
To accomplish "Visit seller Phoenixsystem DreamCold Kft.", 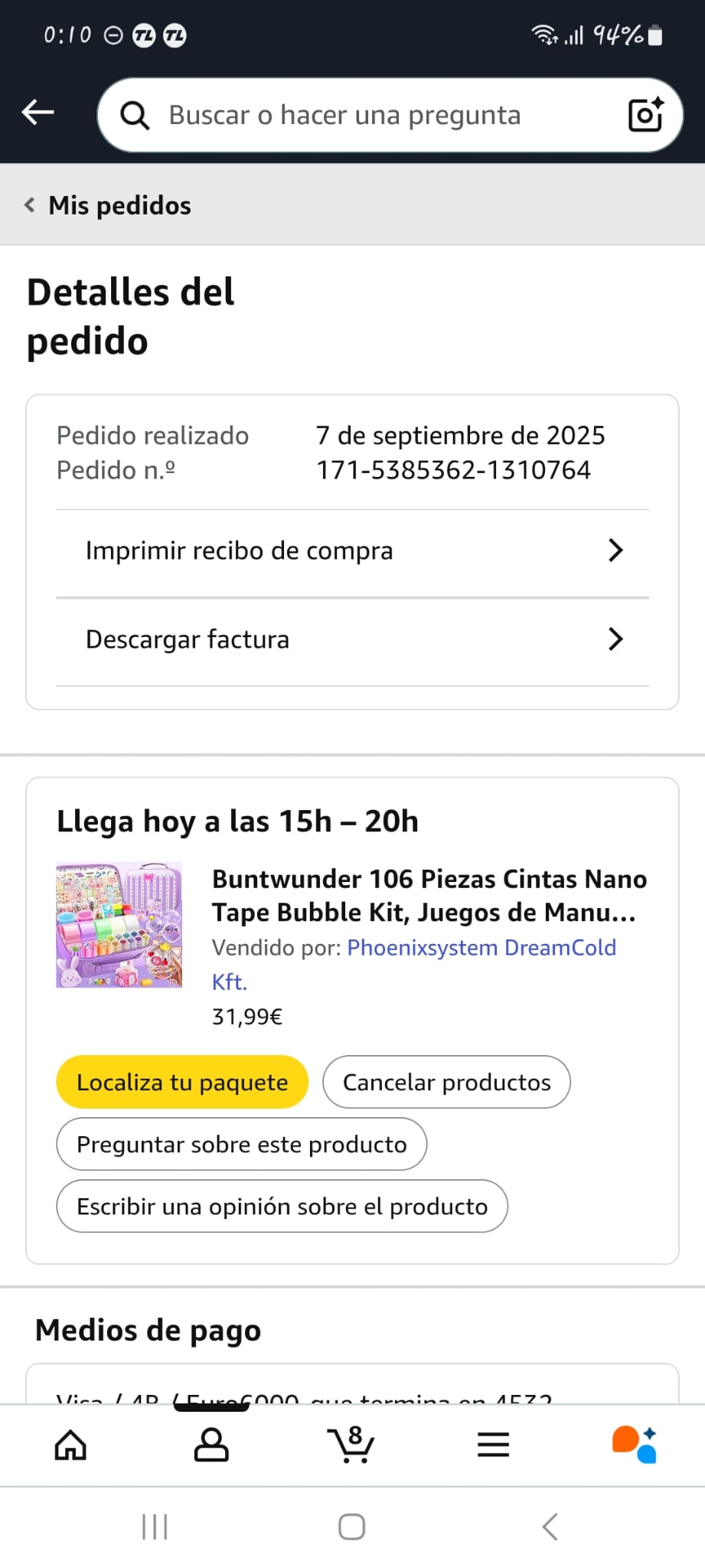I will click(x=481, y=948).
